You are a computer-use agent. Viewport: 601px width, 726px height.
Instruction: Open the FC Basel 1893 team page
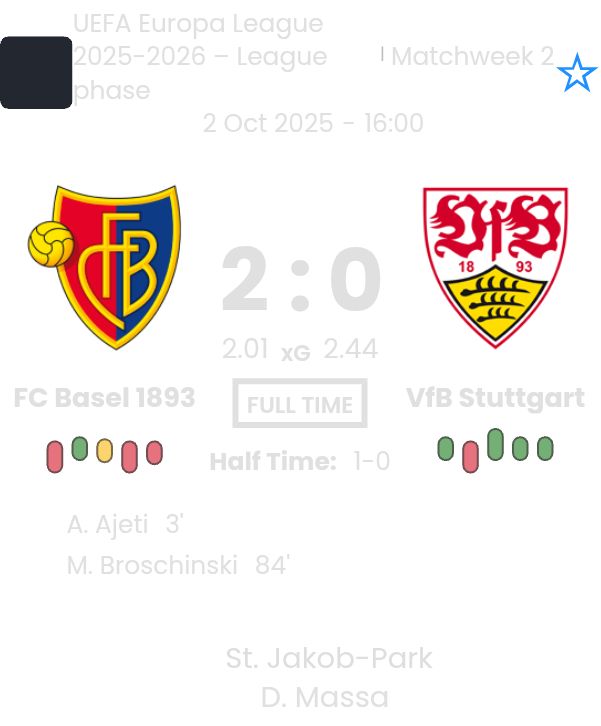click(104, 398)
